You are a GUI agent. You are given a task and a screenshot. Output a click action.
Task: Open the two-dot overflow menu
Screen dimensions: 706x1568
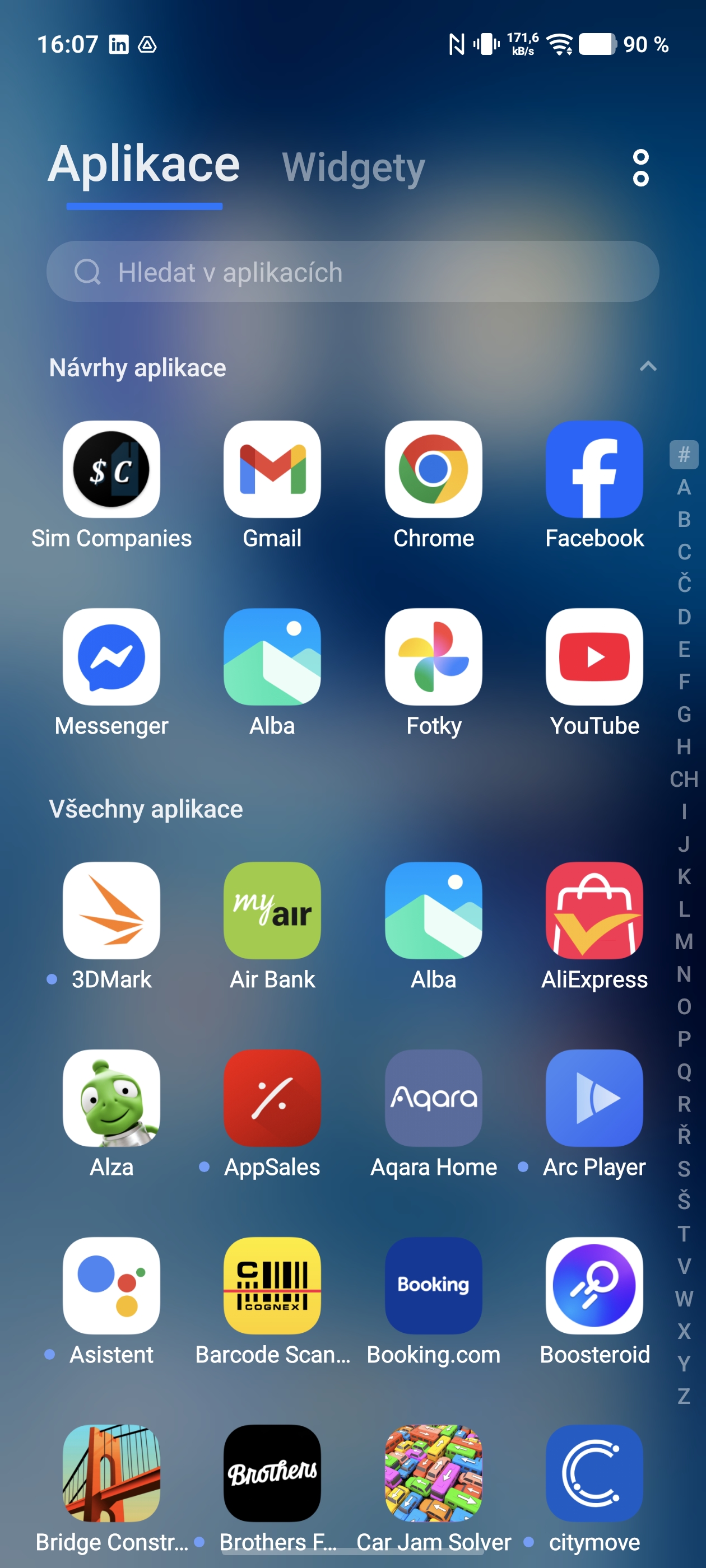click(x=640, y=167)
